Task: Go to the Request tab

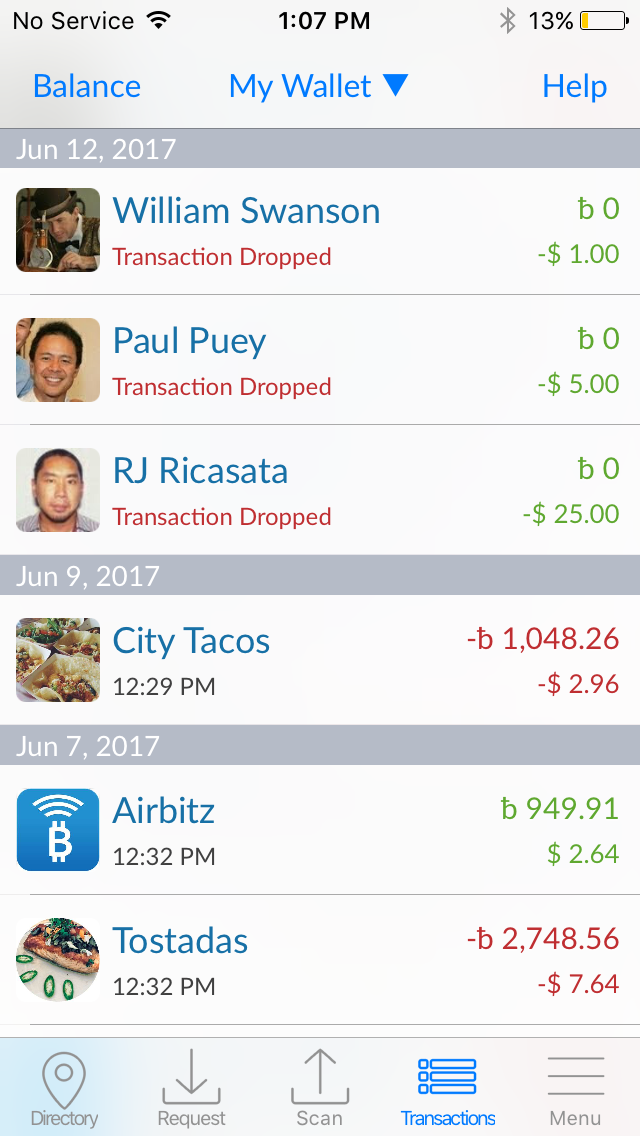Action: [191, 1088]
